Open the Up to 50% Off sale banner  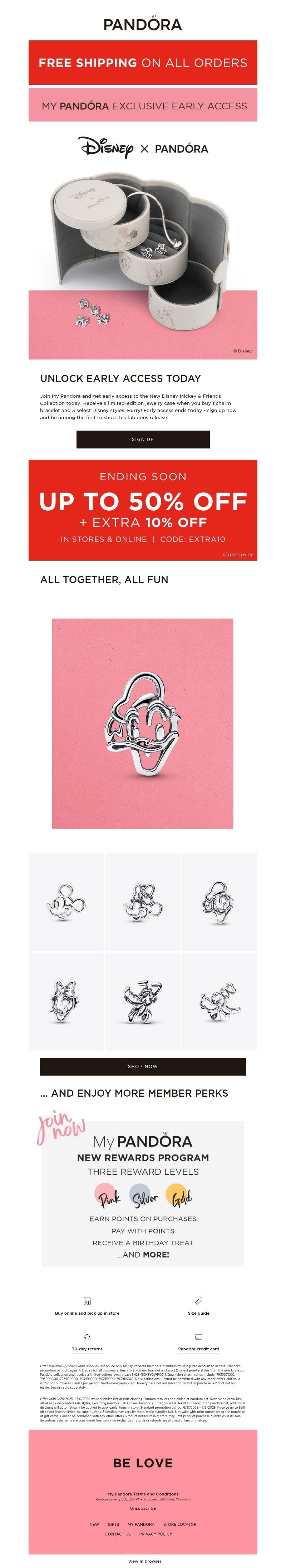click(142, 510)
